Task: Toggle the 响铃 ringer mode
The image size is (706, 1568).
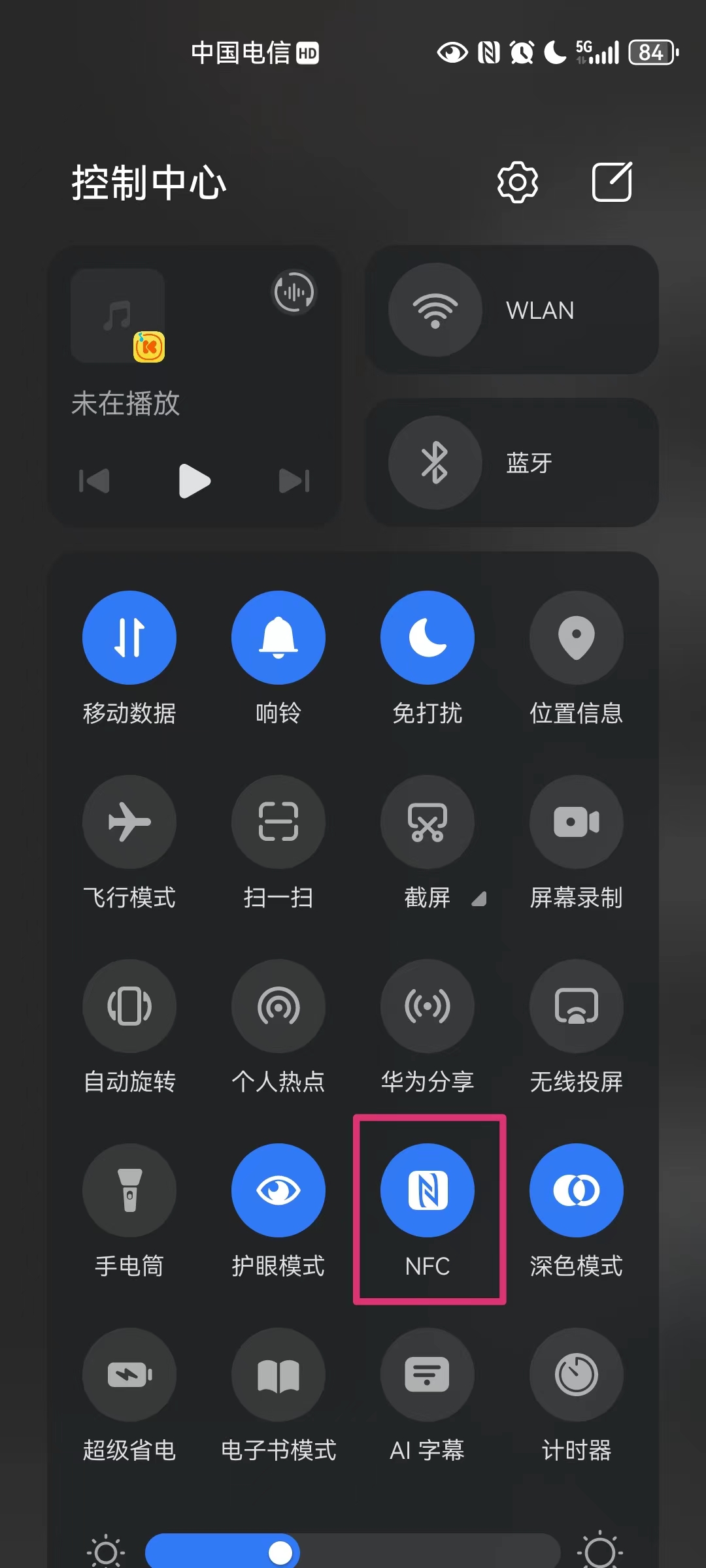Action: coord(278,638)
